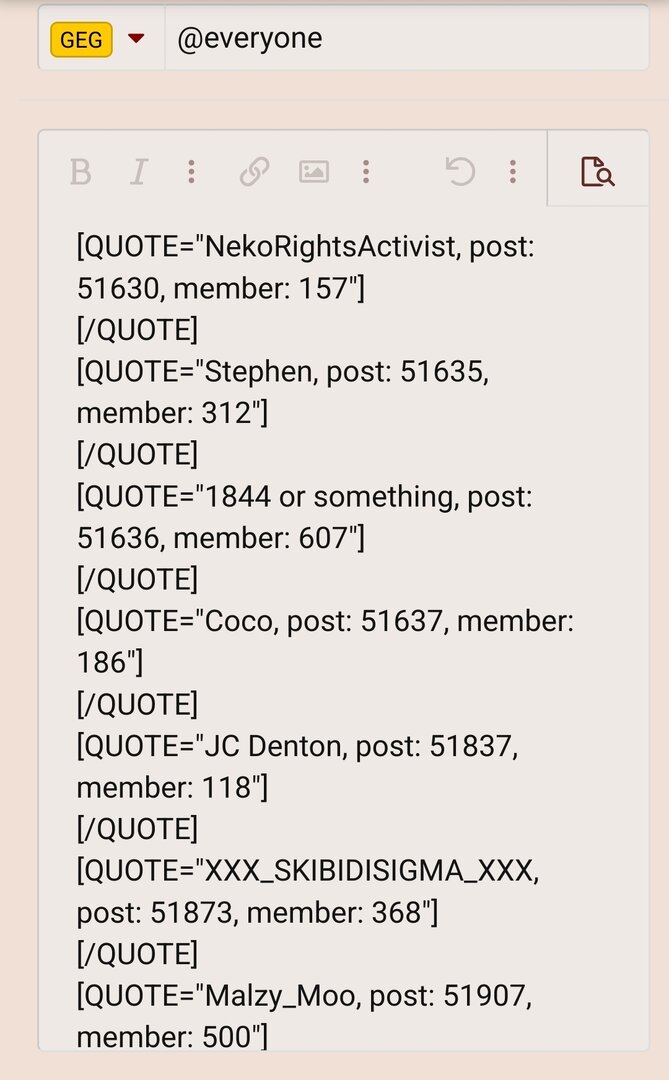Preview the post
The width and height of the screenshot is (669, 1080).
click(597, 172)
